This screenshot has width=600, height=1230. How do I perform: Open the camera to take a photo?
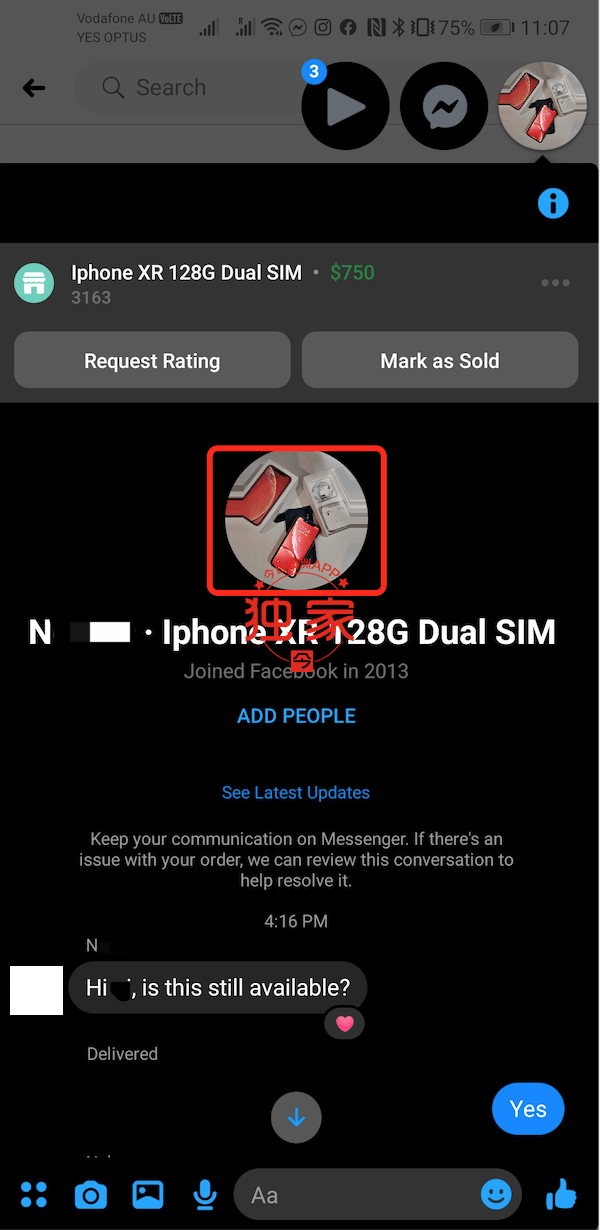91,1194
